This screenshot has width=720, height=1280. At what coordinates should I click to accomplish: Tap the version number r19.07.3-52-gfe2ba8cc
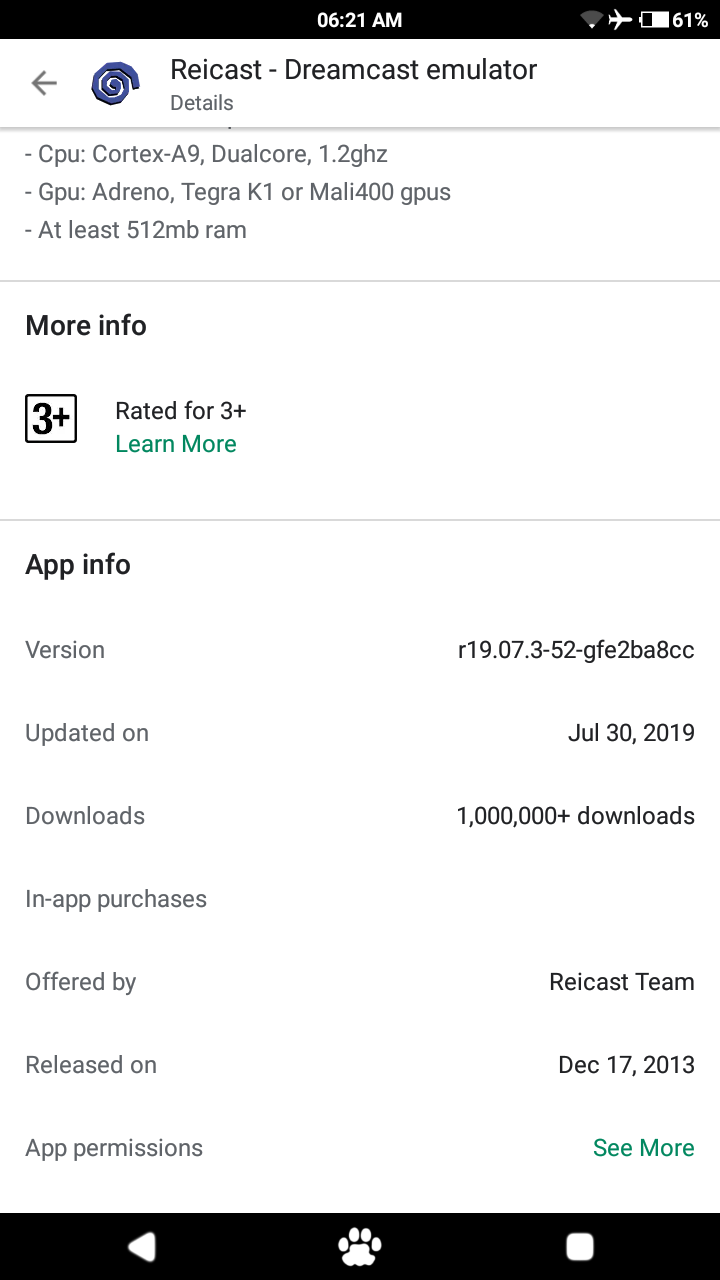(575, 649)
